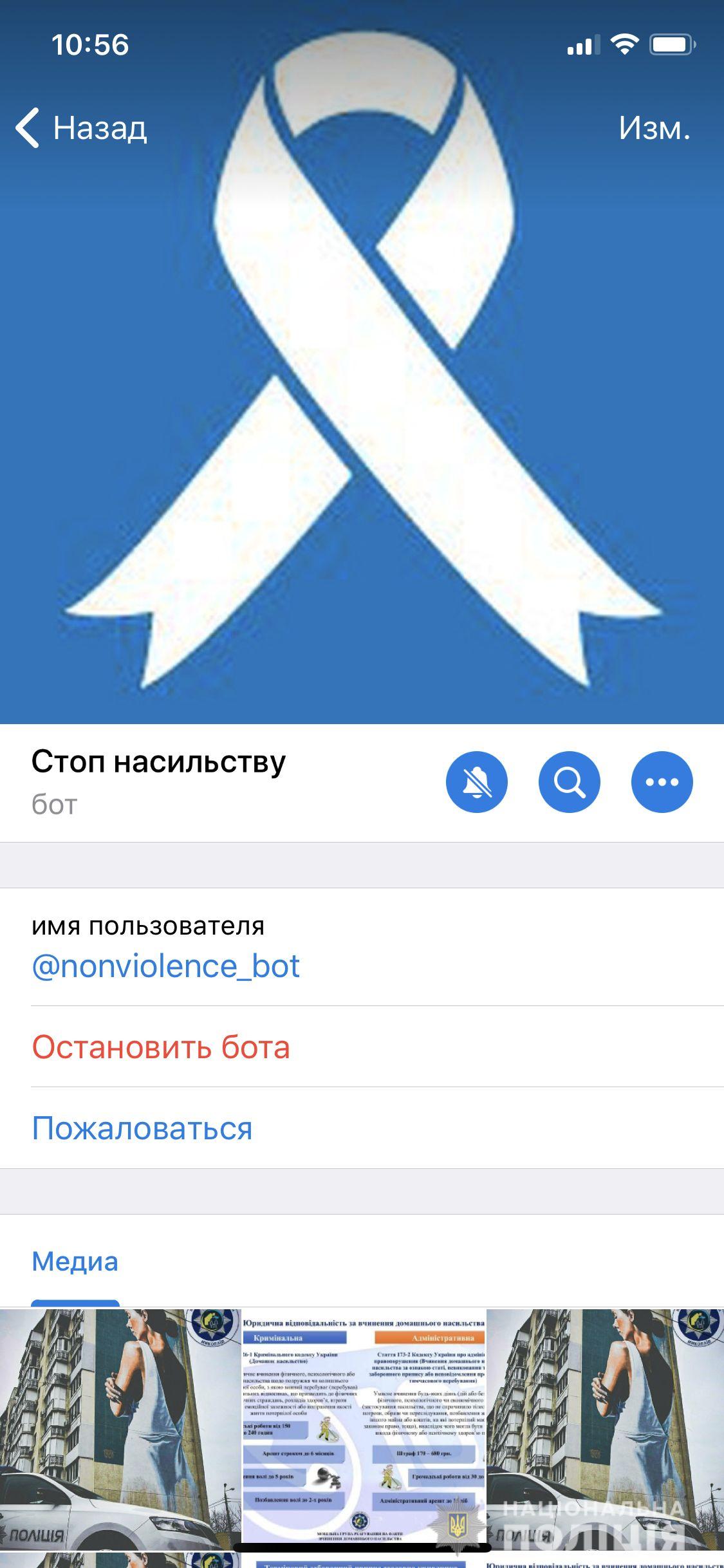
Task: Search within the chat using the magnifier icon
Action: click(x=569, y=781)
